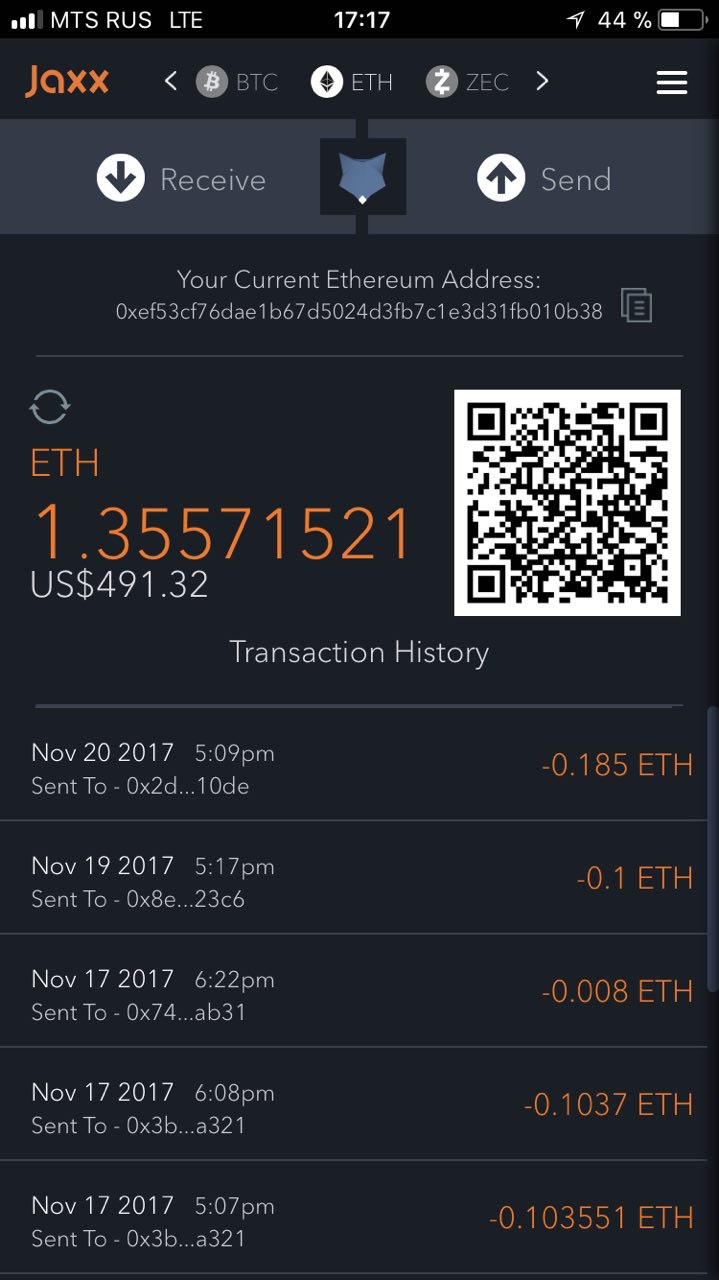This screenshot has height=1280, width=719.
Task: Copy the Ethereum address
Action: [x=636, y=305]
